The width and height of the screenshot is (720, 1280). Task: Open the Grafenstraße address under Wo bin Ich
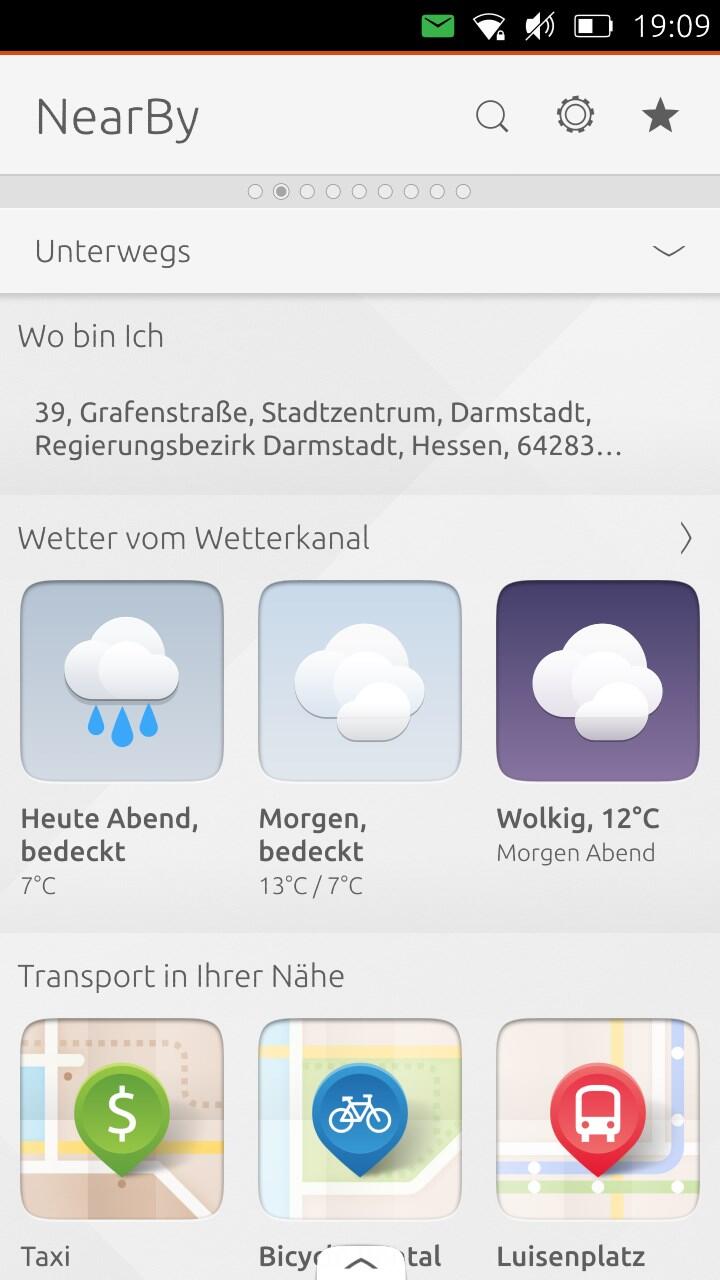[x=329, y=429]
